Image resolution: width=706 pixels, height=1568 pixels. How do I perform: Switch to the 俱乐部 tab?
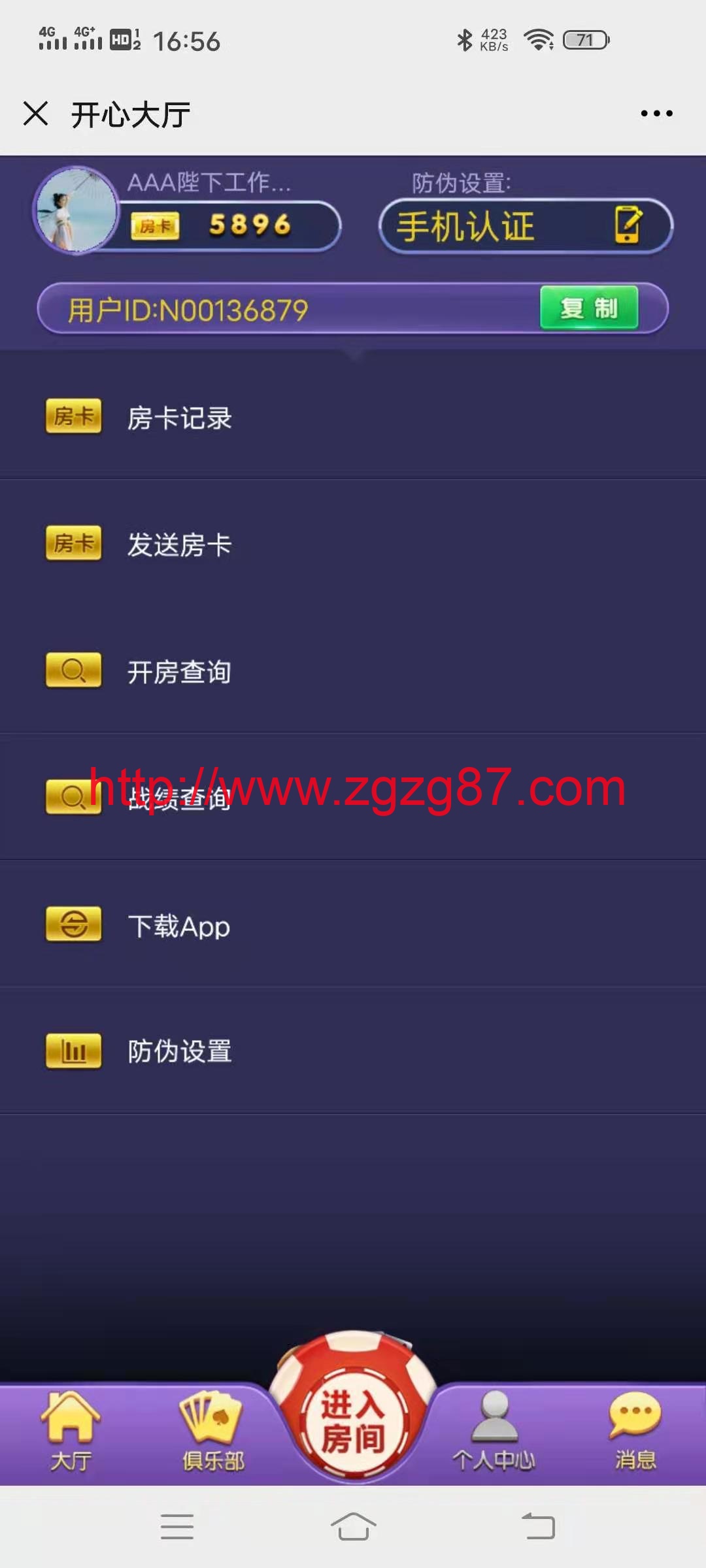pyautogui.click(x=212, y=1431)
